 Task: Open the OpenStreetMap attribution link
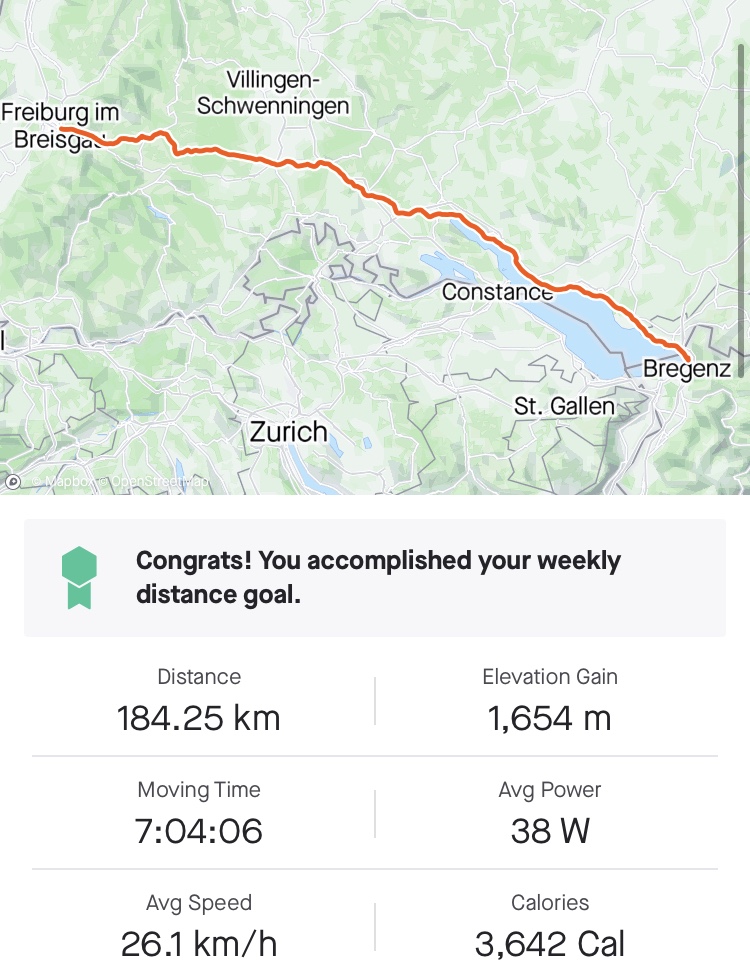click(x=160, y=482)
